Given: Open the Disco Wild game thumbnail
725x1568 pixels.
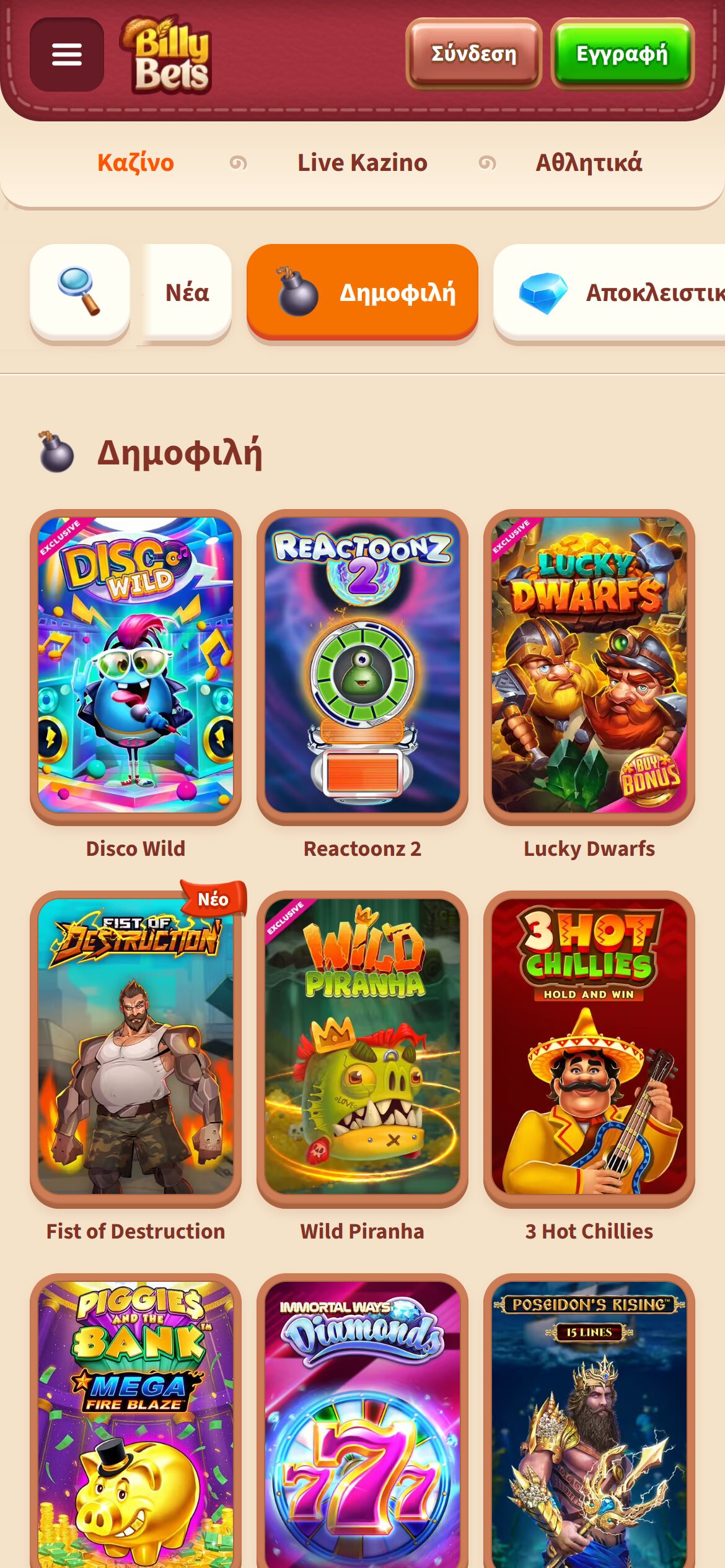Looking at the screenshot, I should point(137,669).
